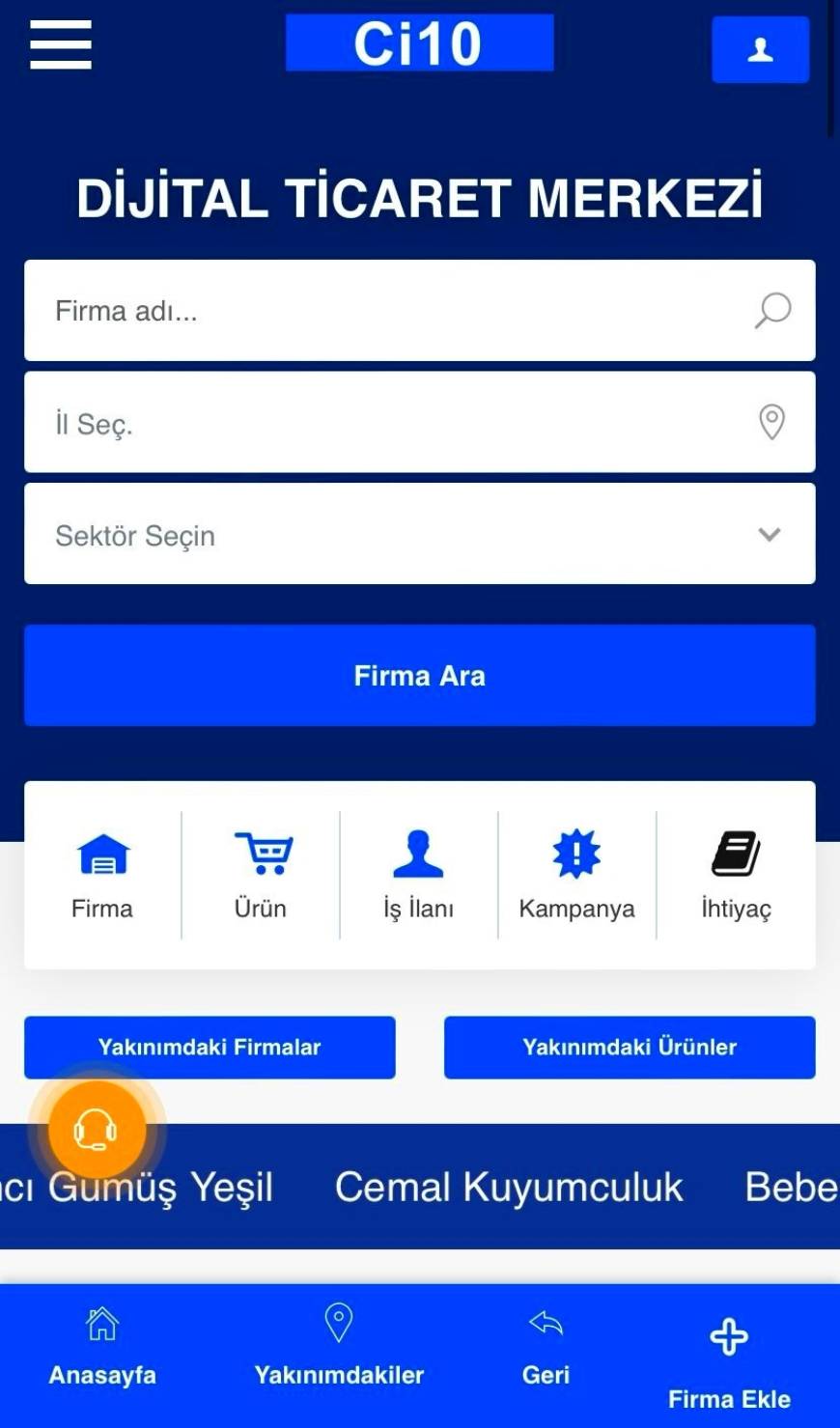840x1428 pixels.
Task: Choose the Firma category
Action: click(102, 875)
